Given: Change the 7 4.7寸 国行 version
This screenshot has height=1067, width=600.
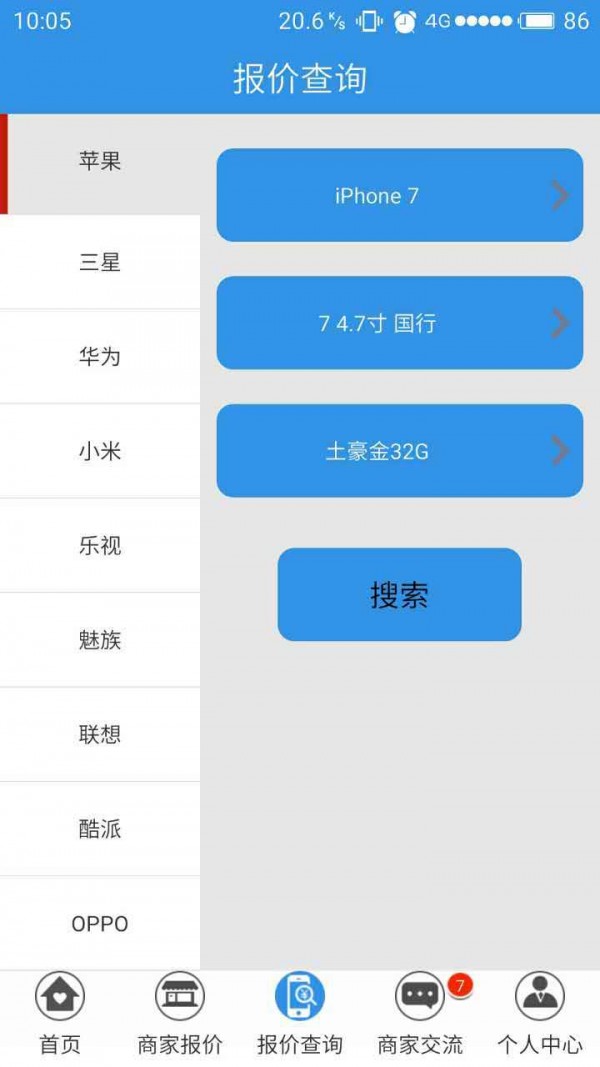Looking at the screenshot, I should pos(399,323).
